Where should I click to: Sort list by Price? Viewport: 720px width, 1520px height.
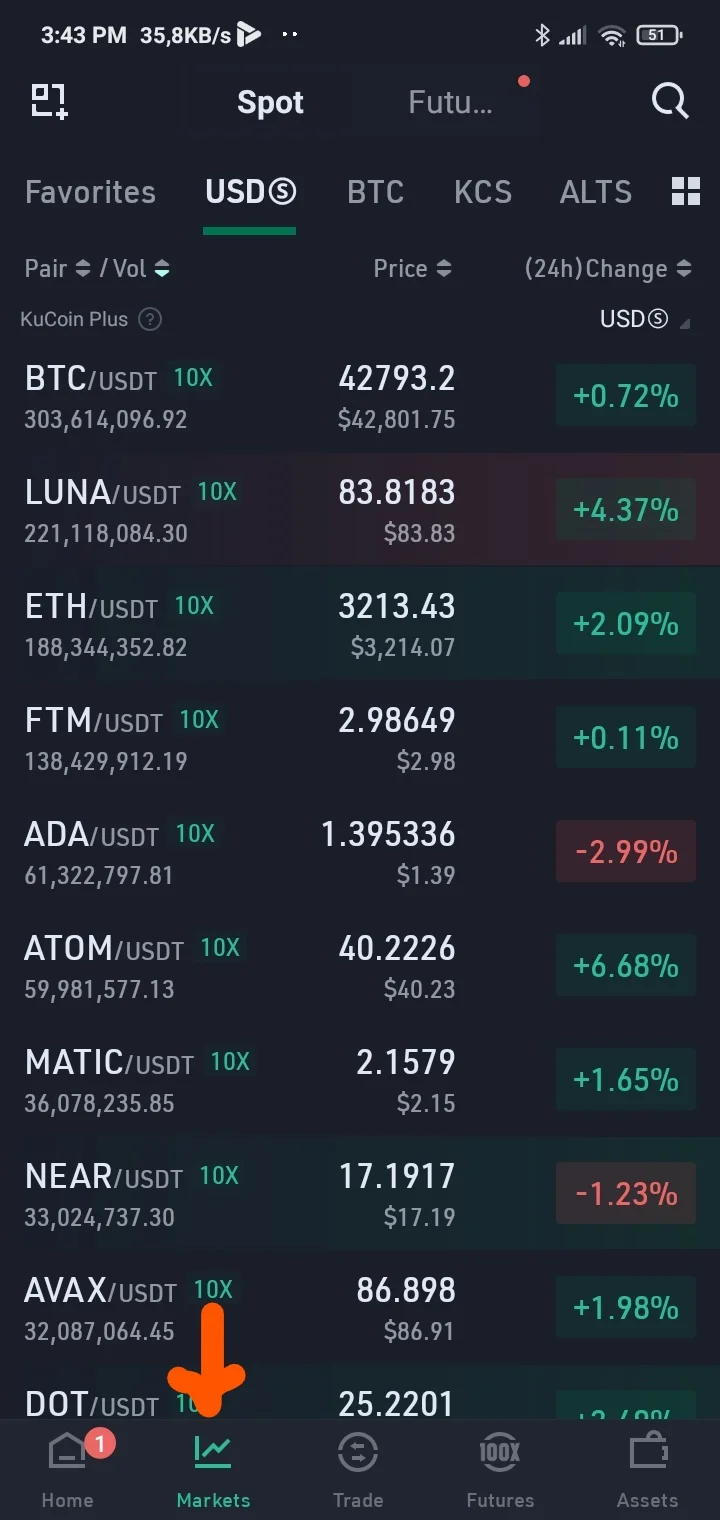(413, 268)
